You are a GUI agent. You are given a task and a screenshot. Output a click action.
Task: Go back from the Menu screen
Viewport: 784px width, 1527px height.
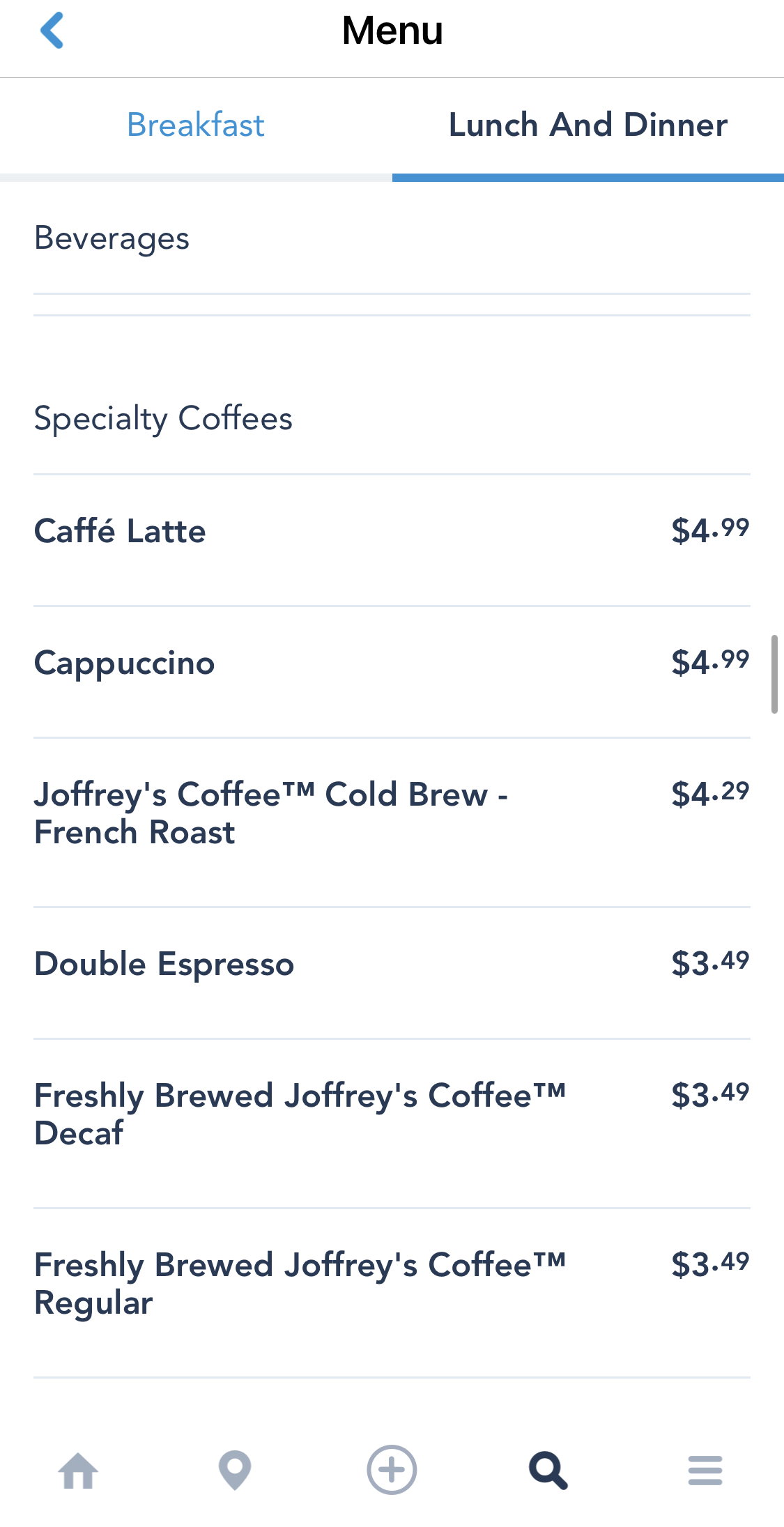[x=52, y=31]
